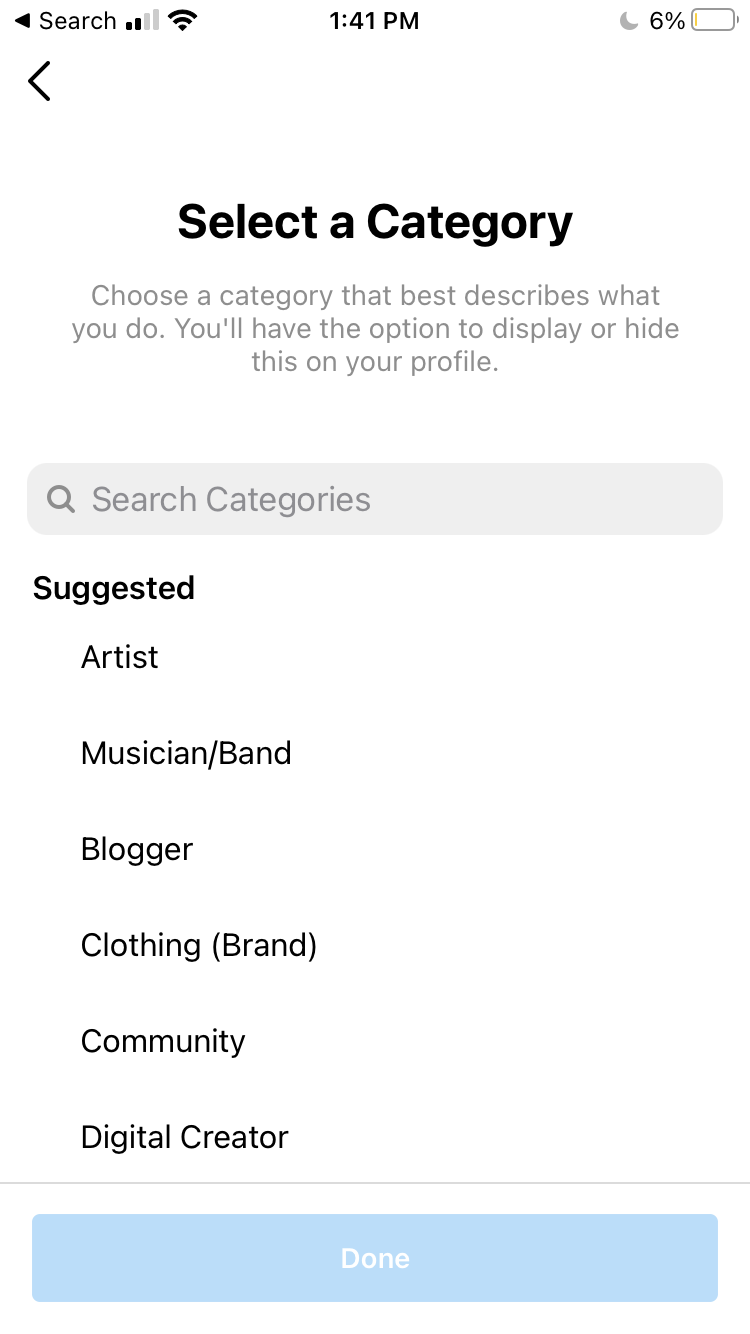
Task: Return to Search via status bar link
Action: (66, 21)
